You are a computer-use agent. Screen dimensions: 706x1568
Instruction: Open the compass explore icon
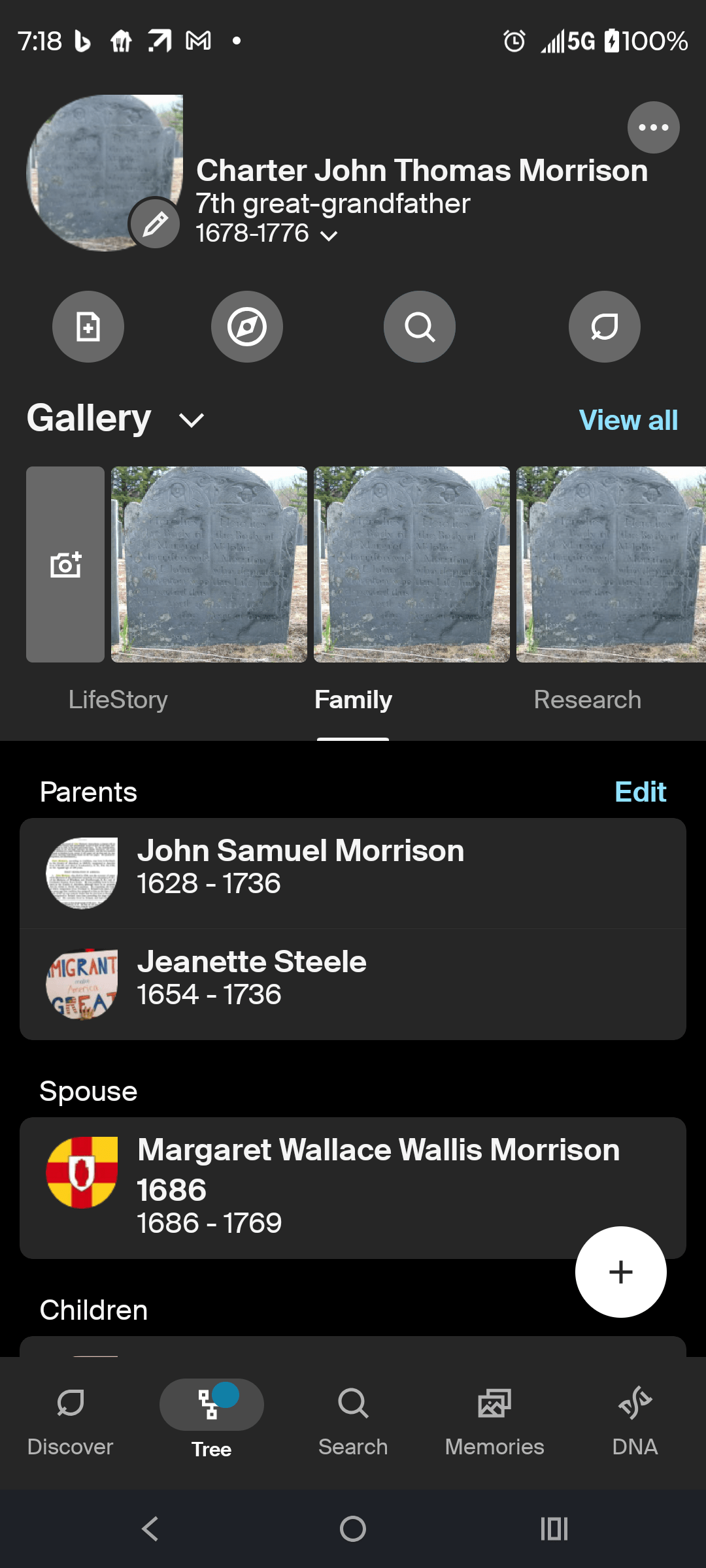click(247, 327)
